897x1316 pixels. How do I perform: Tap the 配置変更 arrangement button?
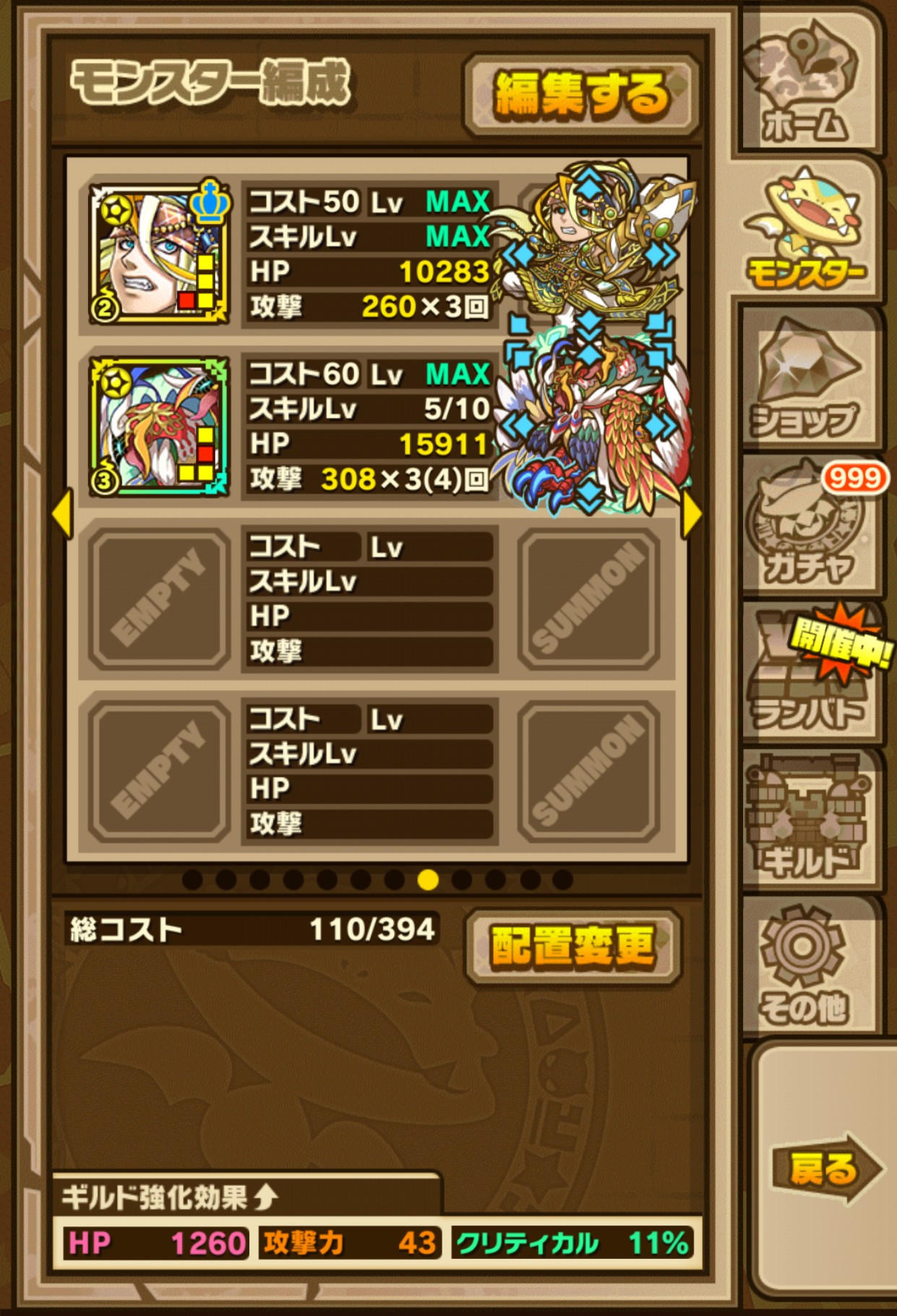click(x=573, y=947)
